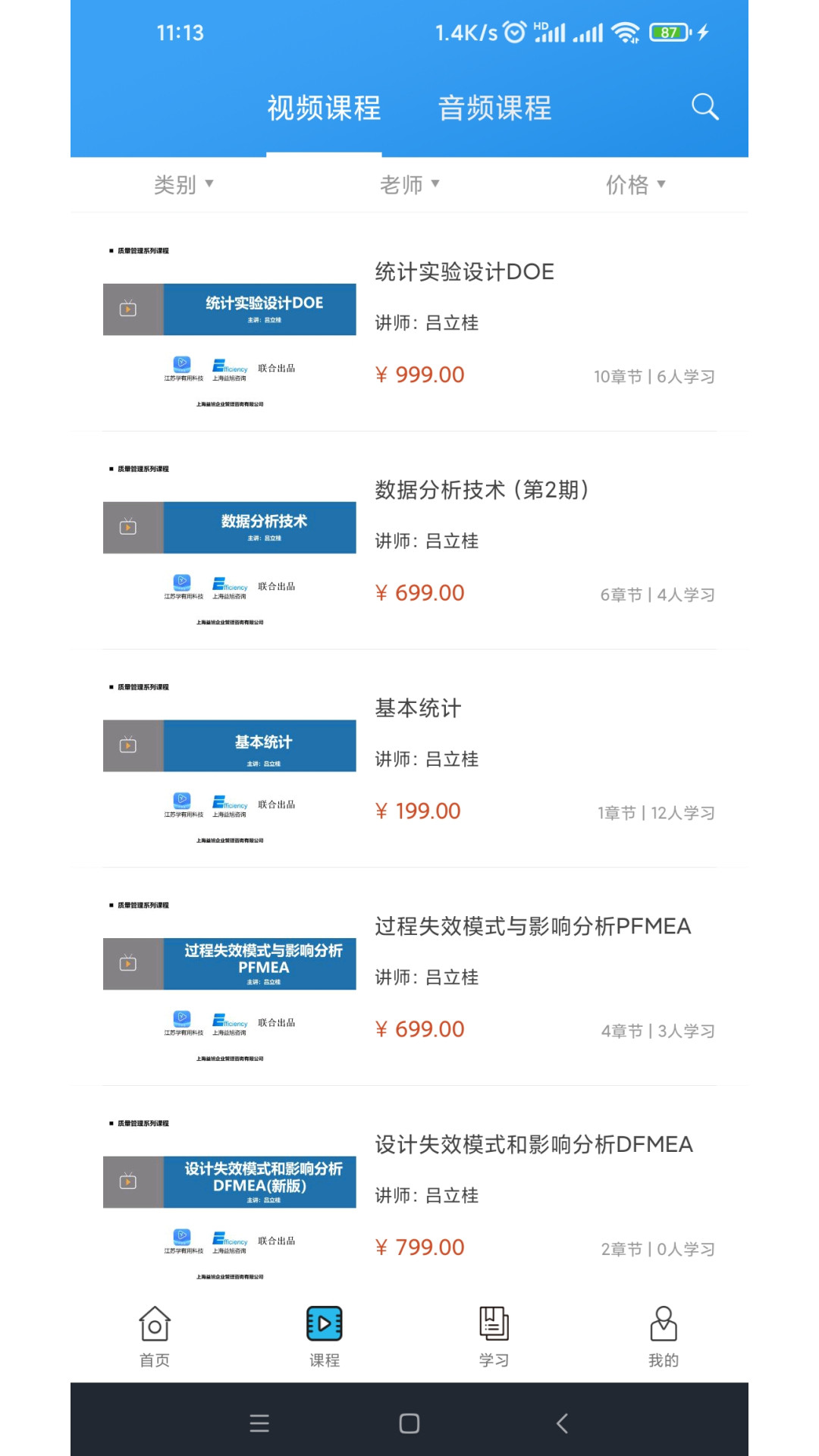Tap the play icon on 基本统计 thumbnail
This screenshot has height=1456, width=819.
click(x=129, y=745)
